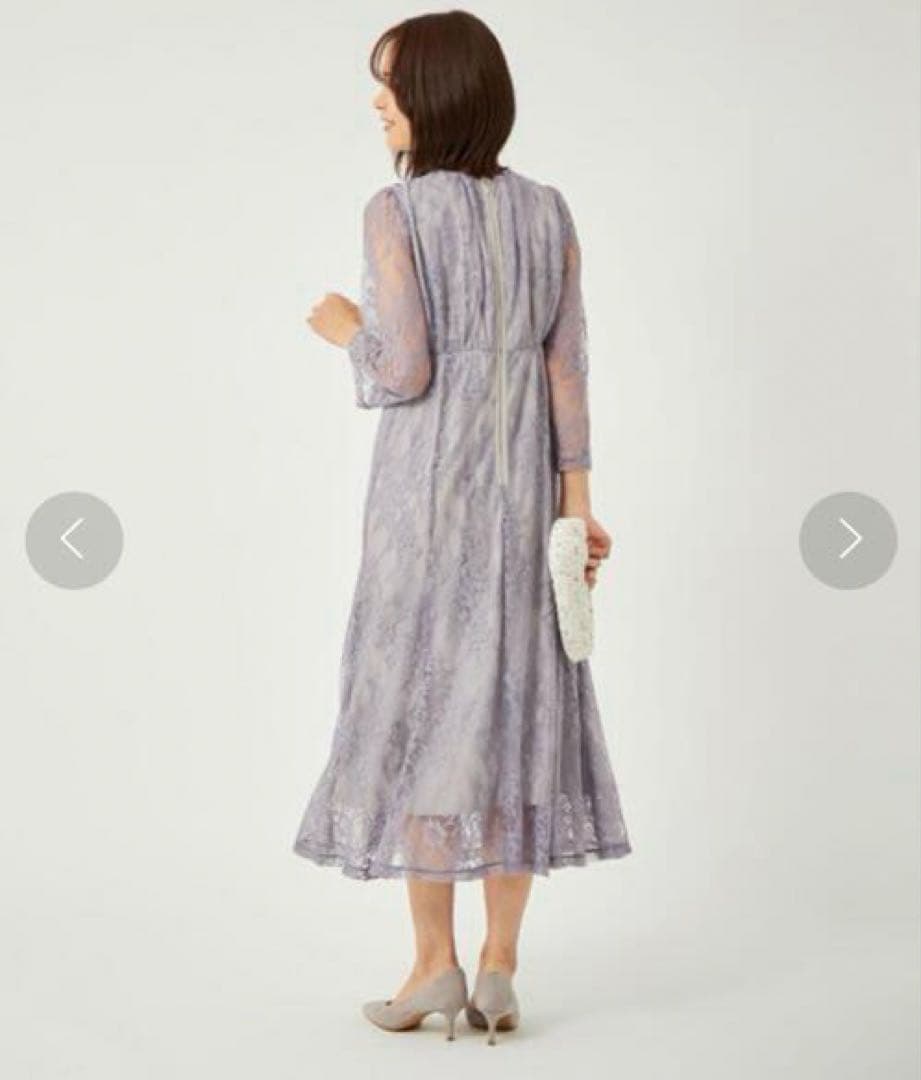This screenshot has width=921, height=1080.
Task: Go to the previous product photo
Action: 74,540
